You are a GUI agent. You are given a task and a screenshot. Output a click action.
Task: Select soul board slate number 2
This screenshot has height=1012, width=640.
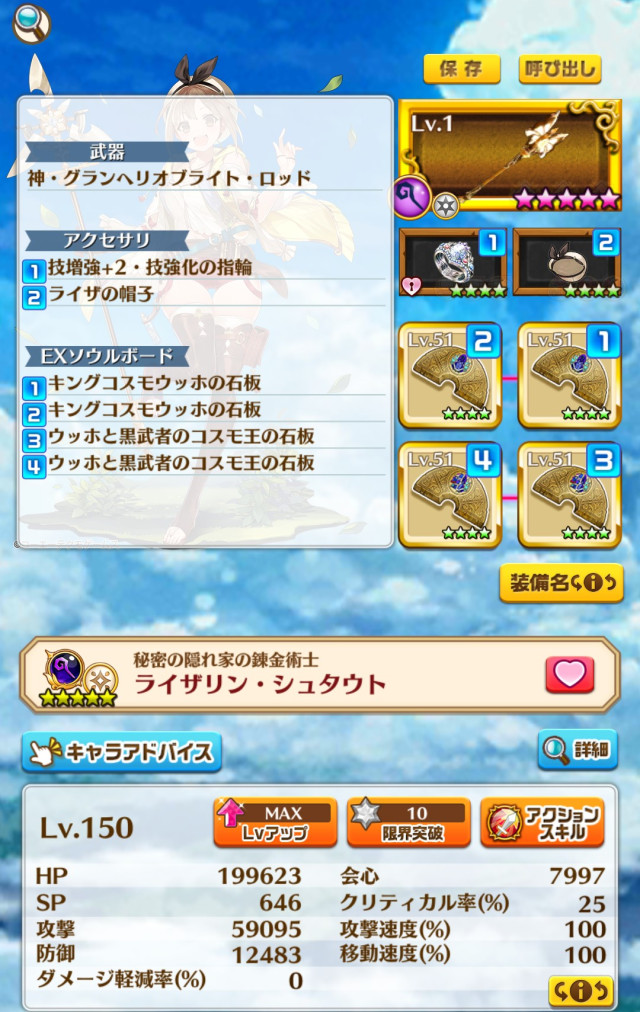point(449,375)
